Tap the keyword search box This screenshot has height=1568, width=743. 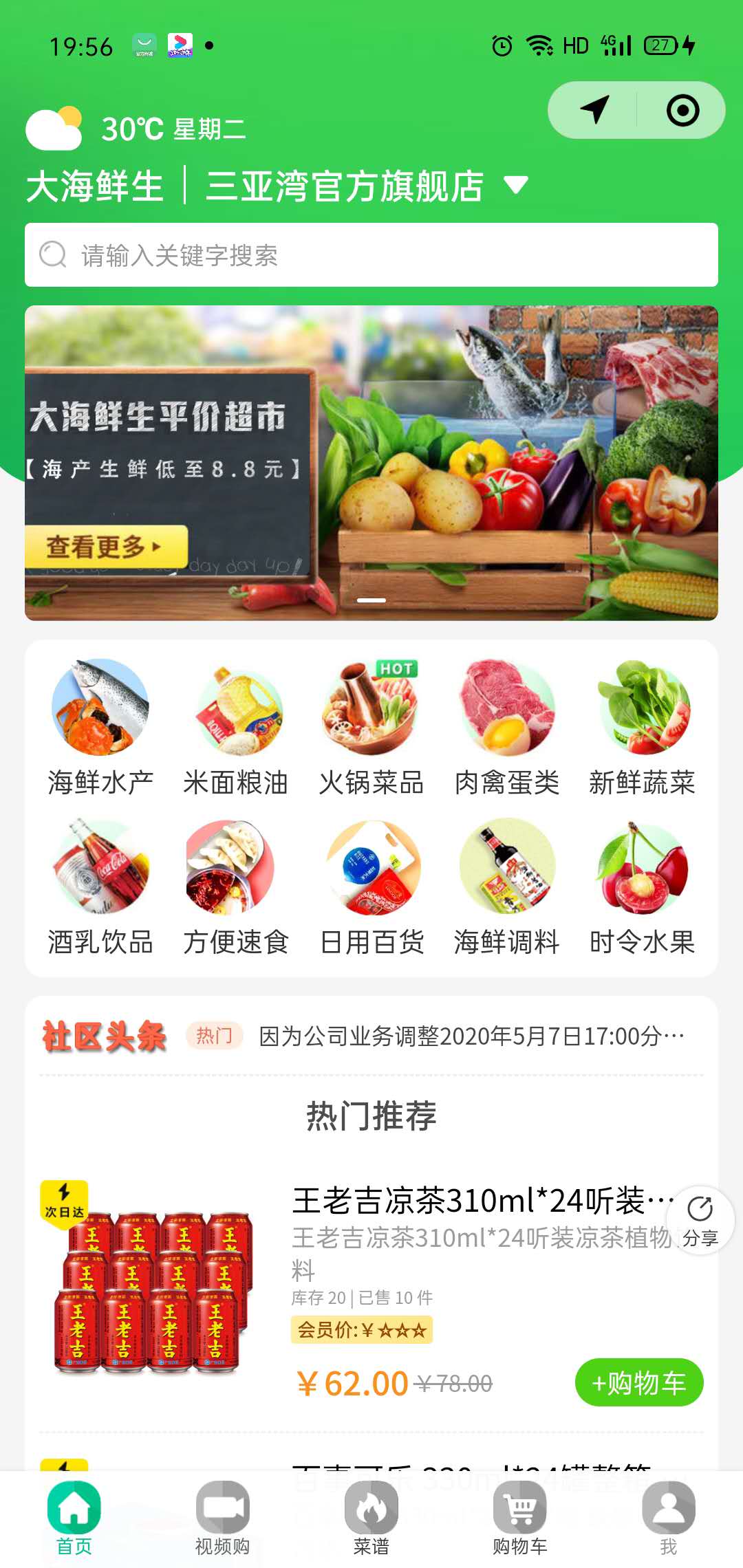pyautogui.click(x=371, y=254)
